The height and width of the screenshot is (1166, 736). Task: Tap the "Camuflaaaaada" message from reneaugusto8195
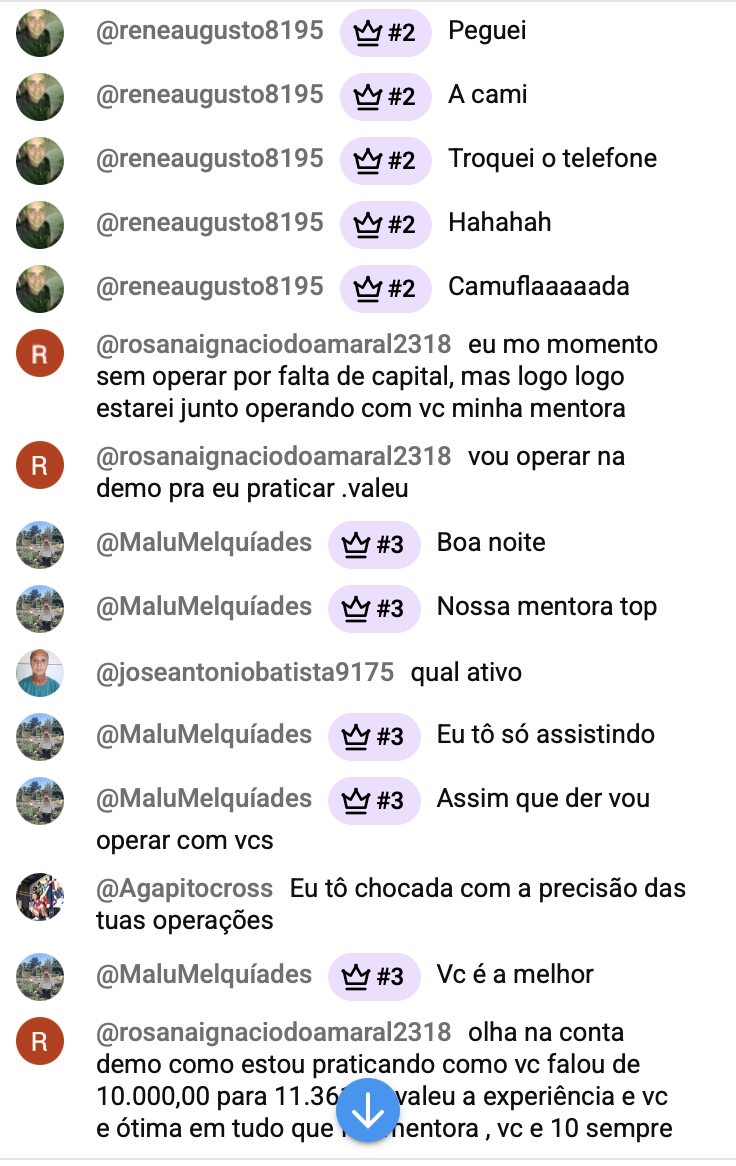point(538,287)
